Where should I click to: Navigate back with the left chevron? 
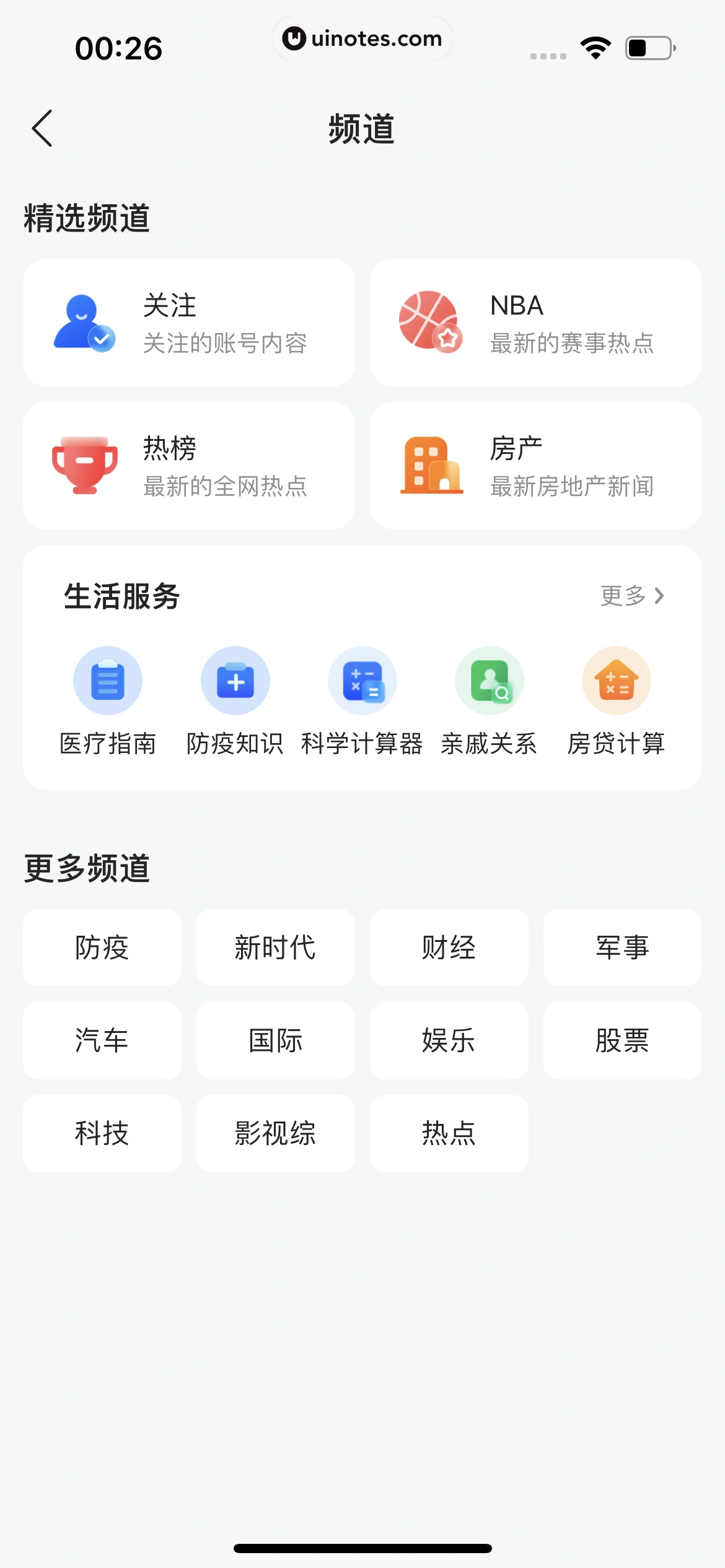pyautogui.click(x=42, y=129)
